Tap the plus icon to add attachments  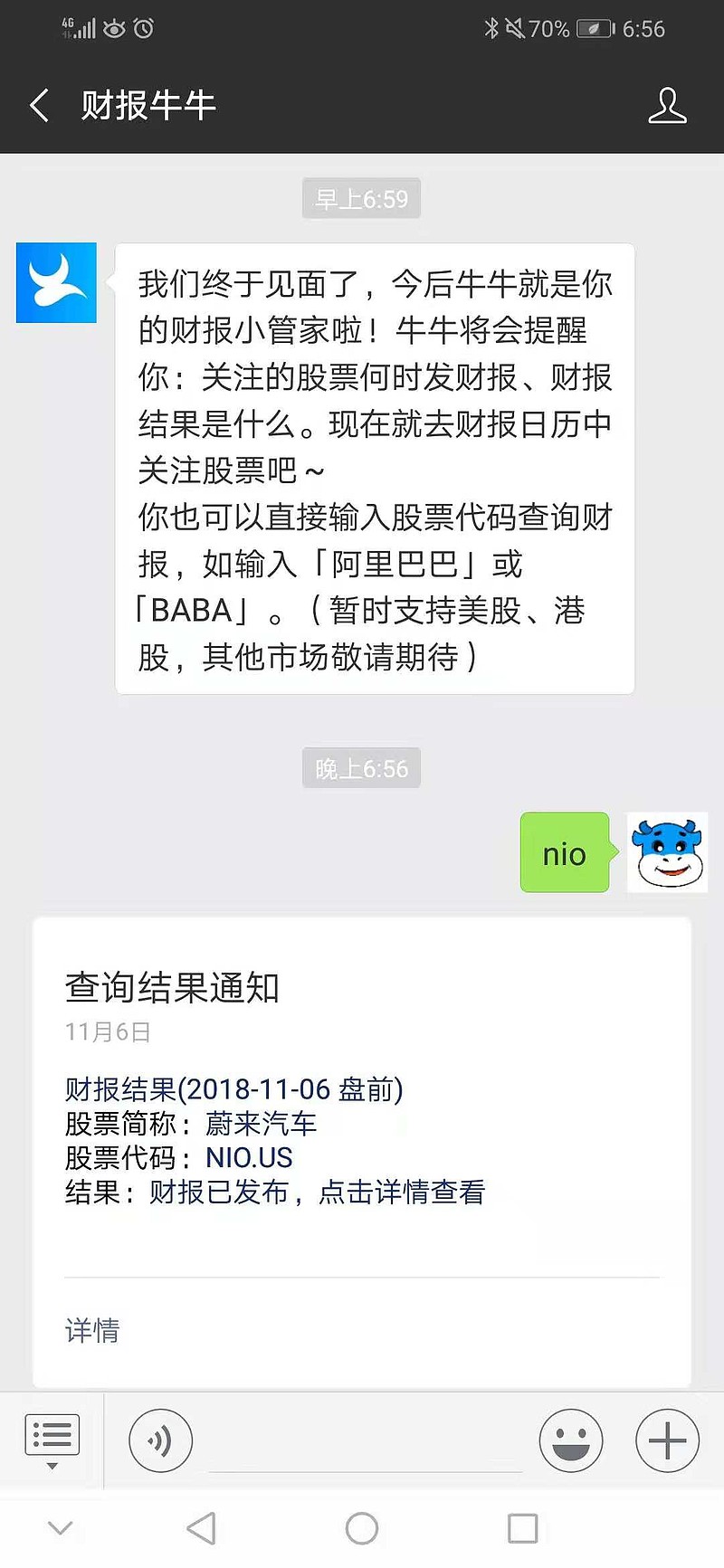tap(667, 1440)
